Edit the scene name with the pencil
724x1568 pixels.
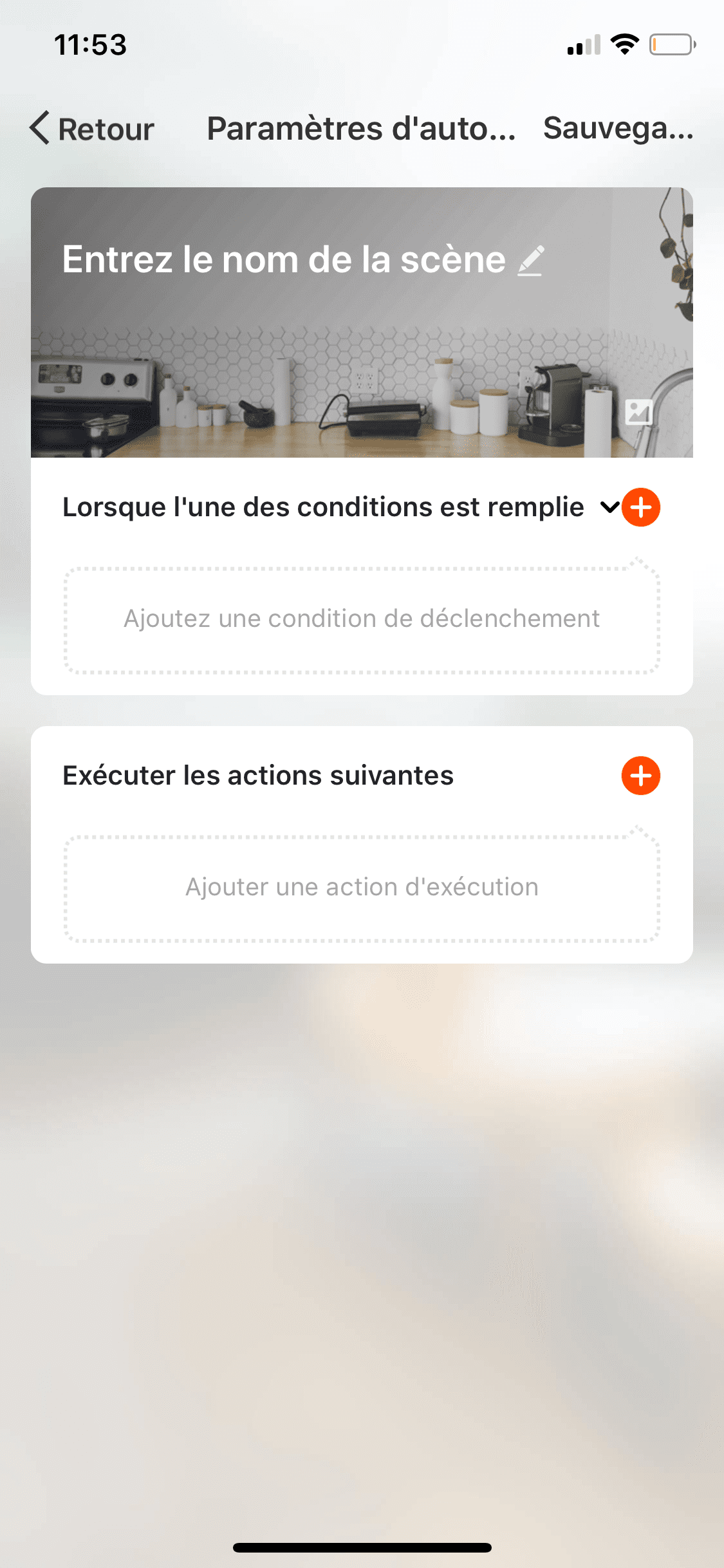coord(531,261)
